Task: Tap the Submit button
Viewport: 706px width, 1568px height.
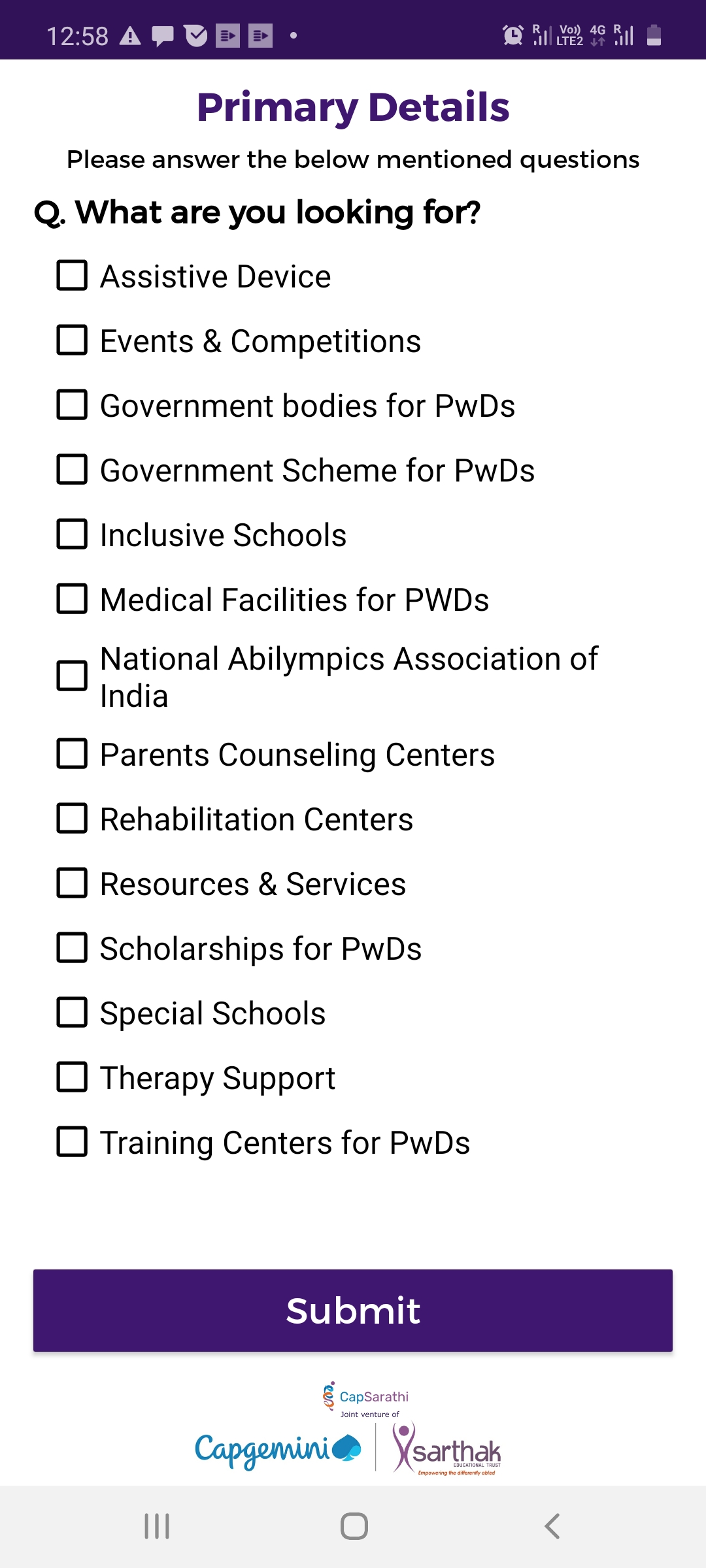Action: click(x=353, y=1311)
